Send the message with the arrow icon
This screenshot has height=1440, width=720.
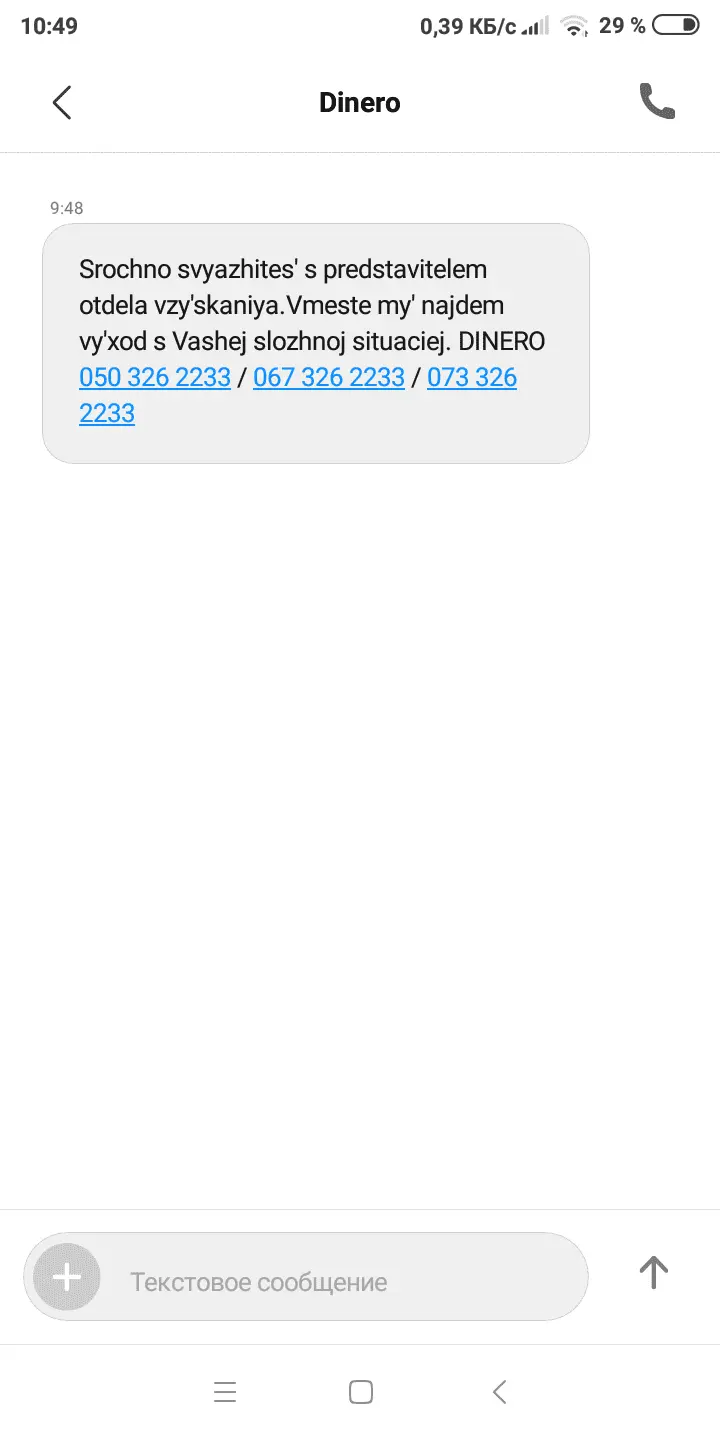[653, 1272]
